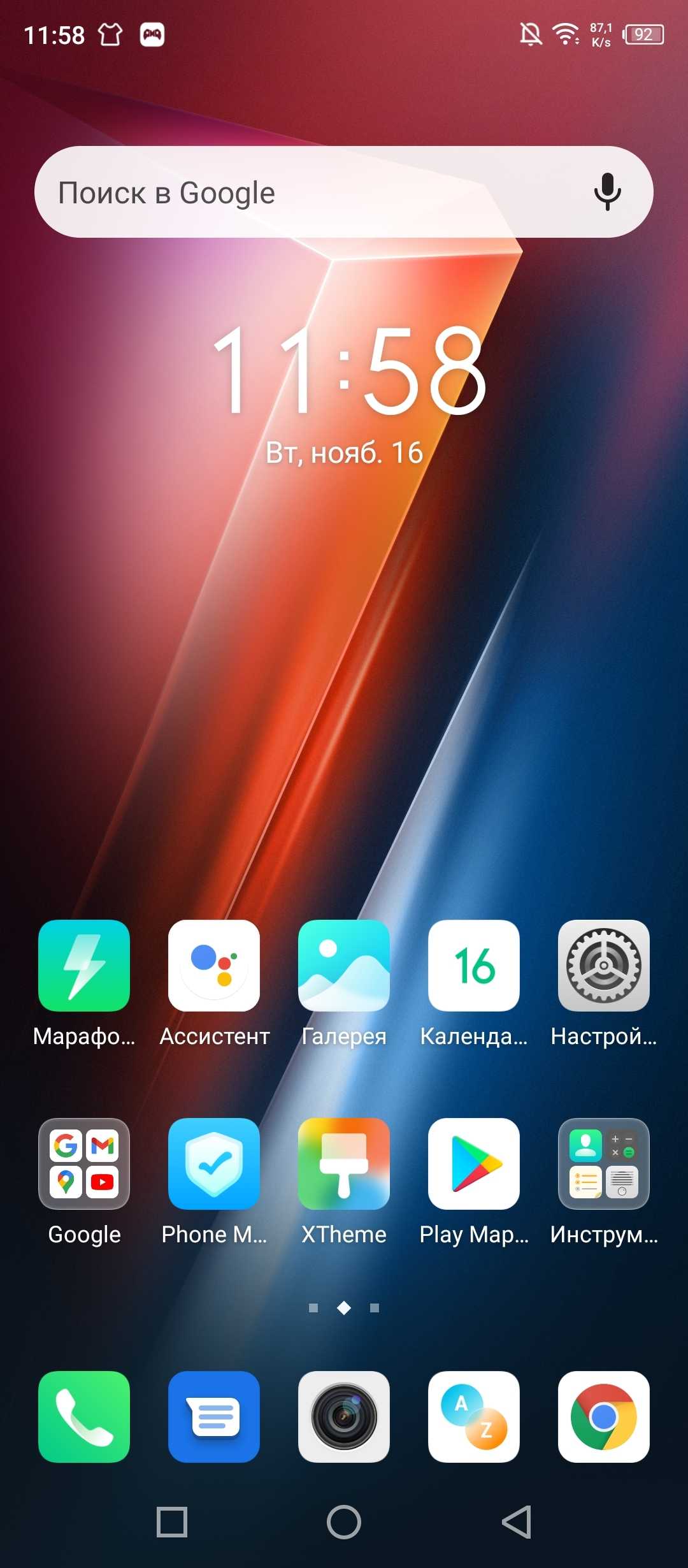Launch the Camera app
Screen dimensions: 688x1568
click(344, 1416)
